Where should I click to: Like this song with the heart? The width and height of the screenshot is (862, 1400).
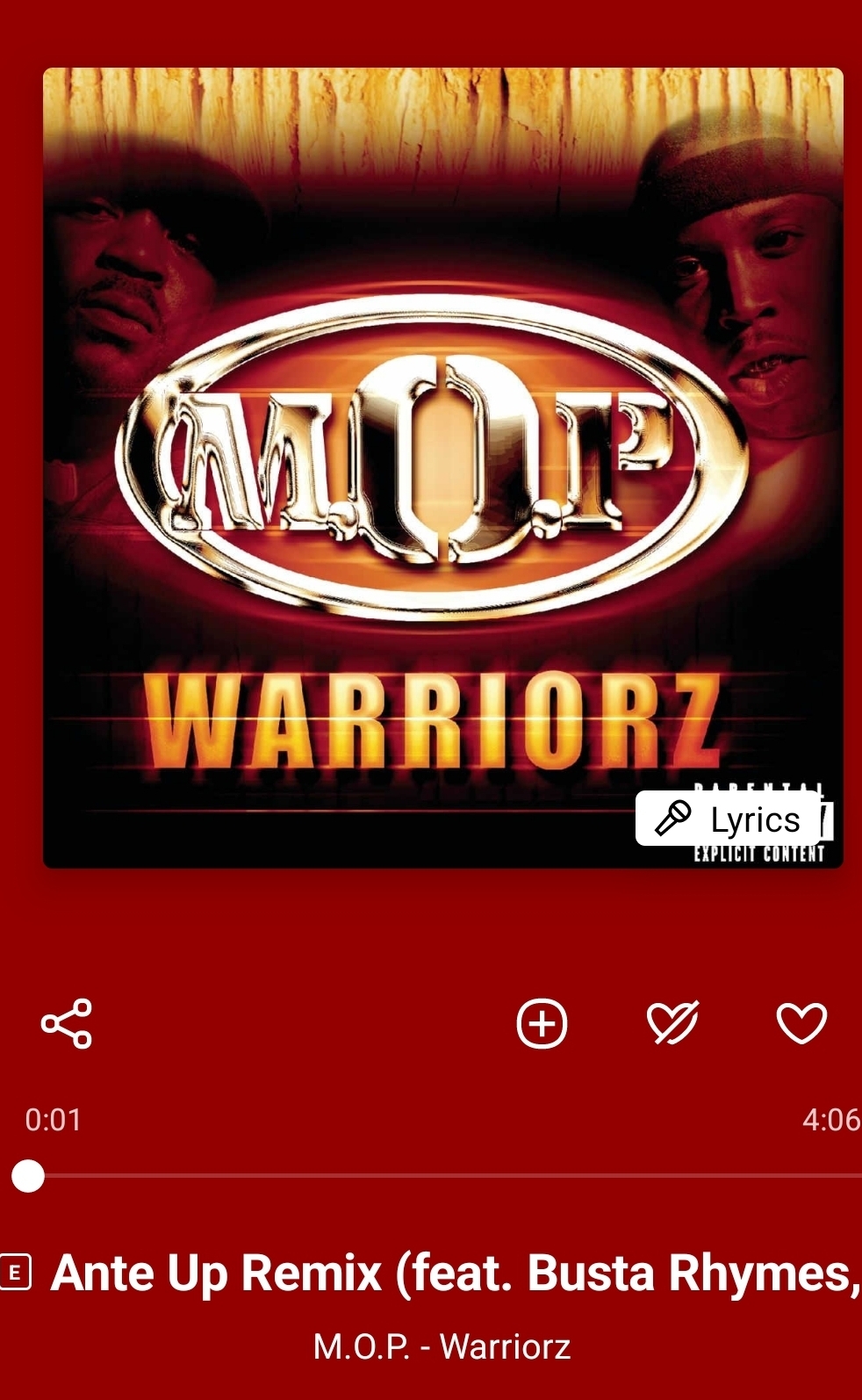coord(801,1023)
